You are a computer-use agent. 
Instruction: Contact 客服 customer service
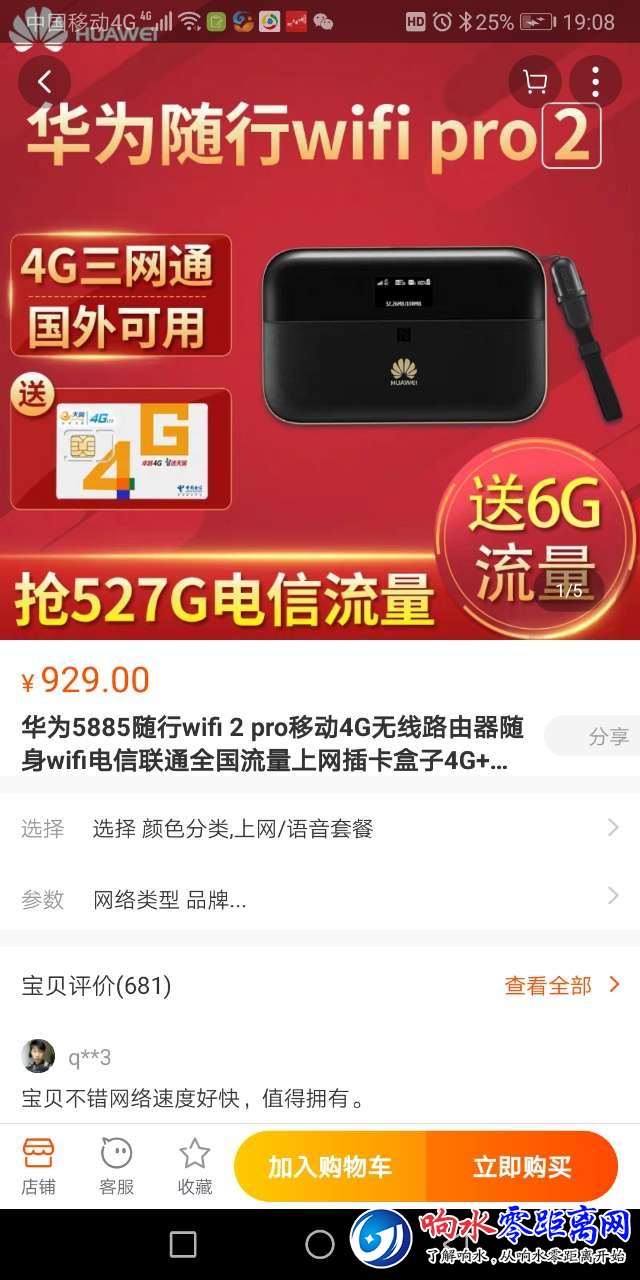tap(116, 1166)
